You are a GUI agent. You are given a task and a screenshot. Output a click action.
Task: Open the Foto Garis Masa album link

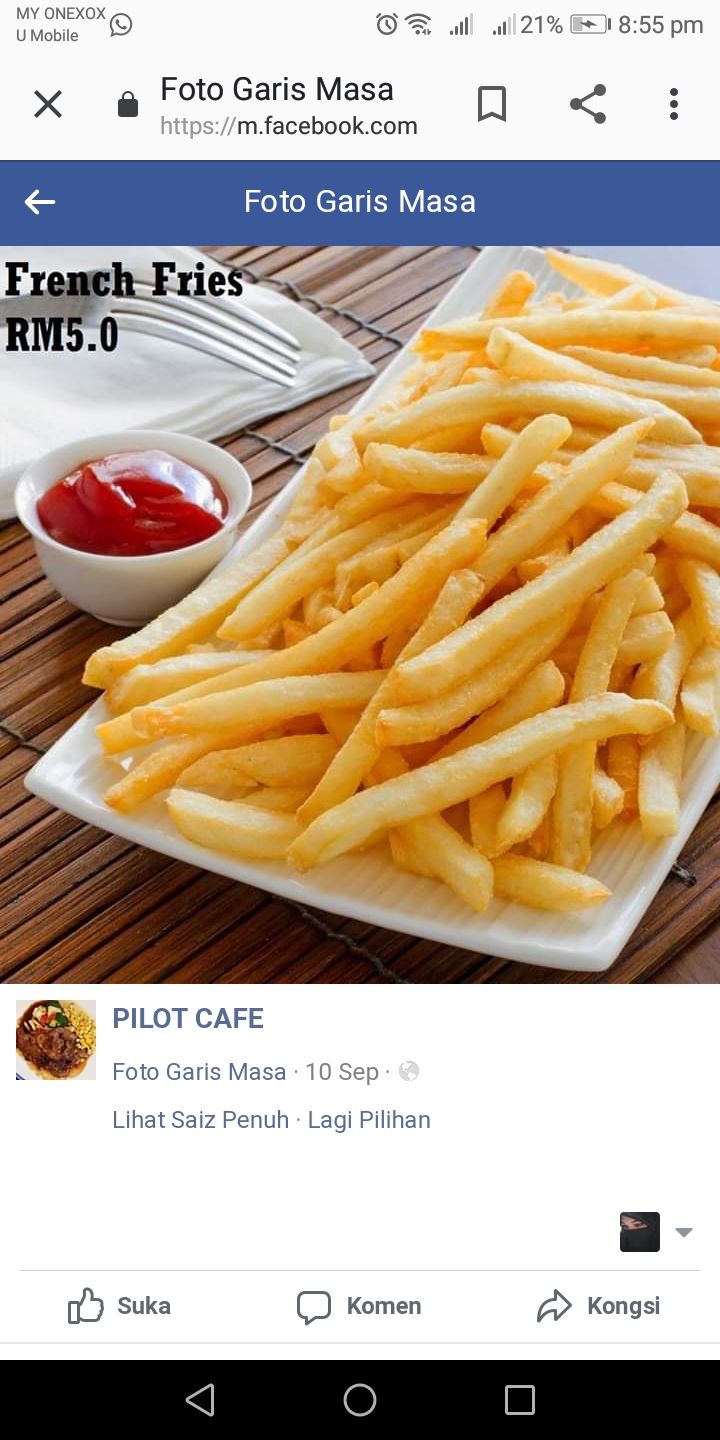pyautogui.click(x=199, y=1072)
